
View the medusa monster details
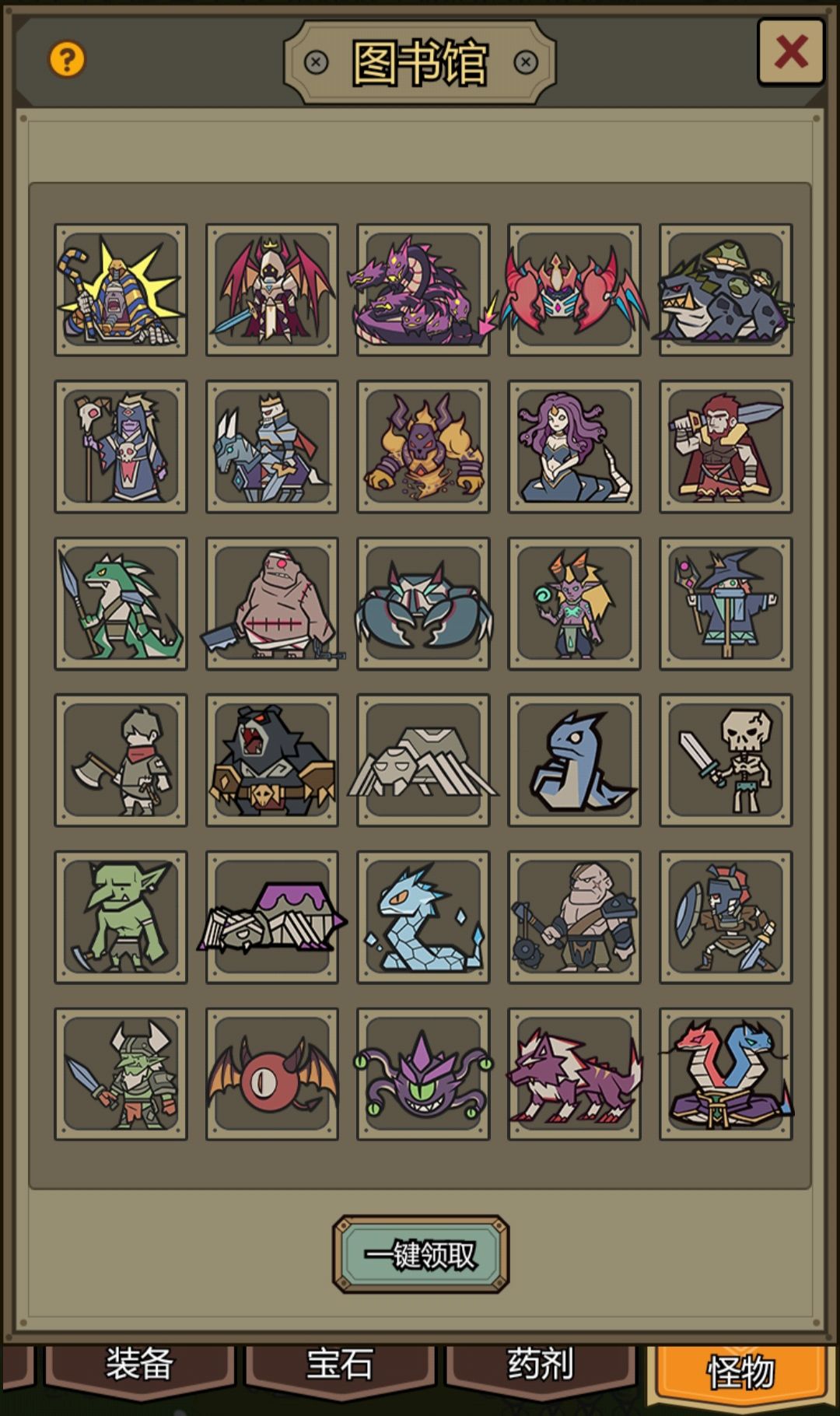coord(574,447)
